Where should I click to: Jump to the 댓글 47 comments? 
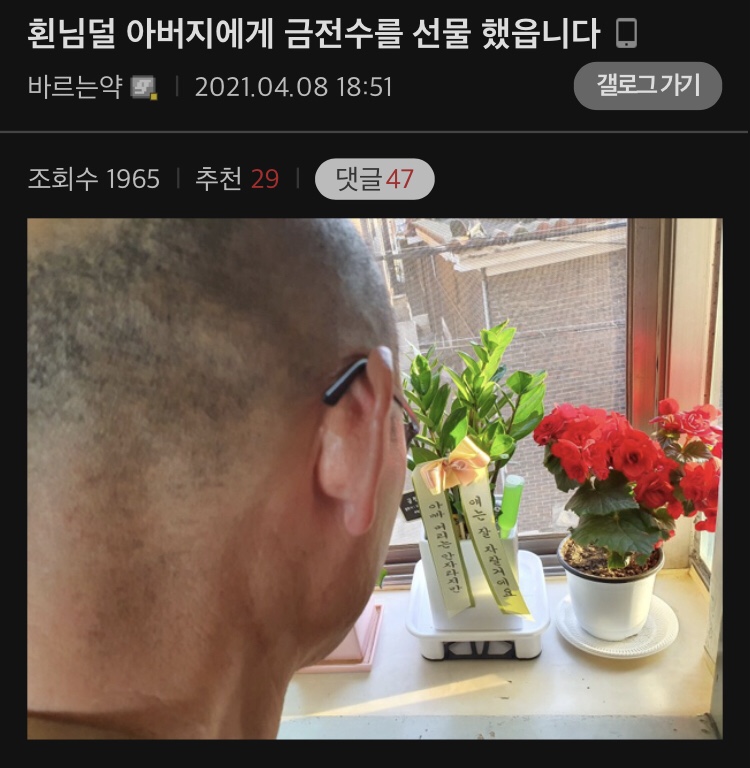coord(374,179)
